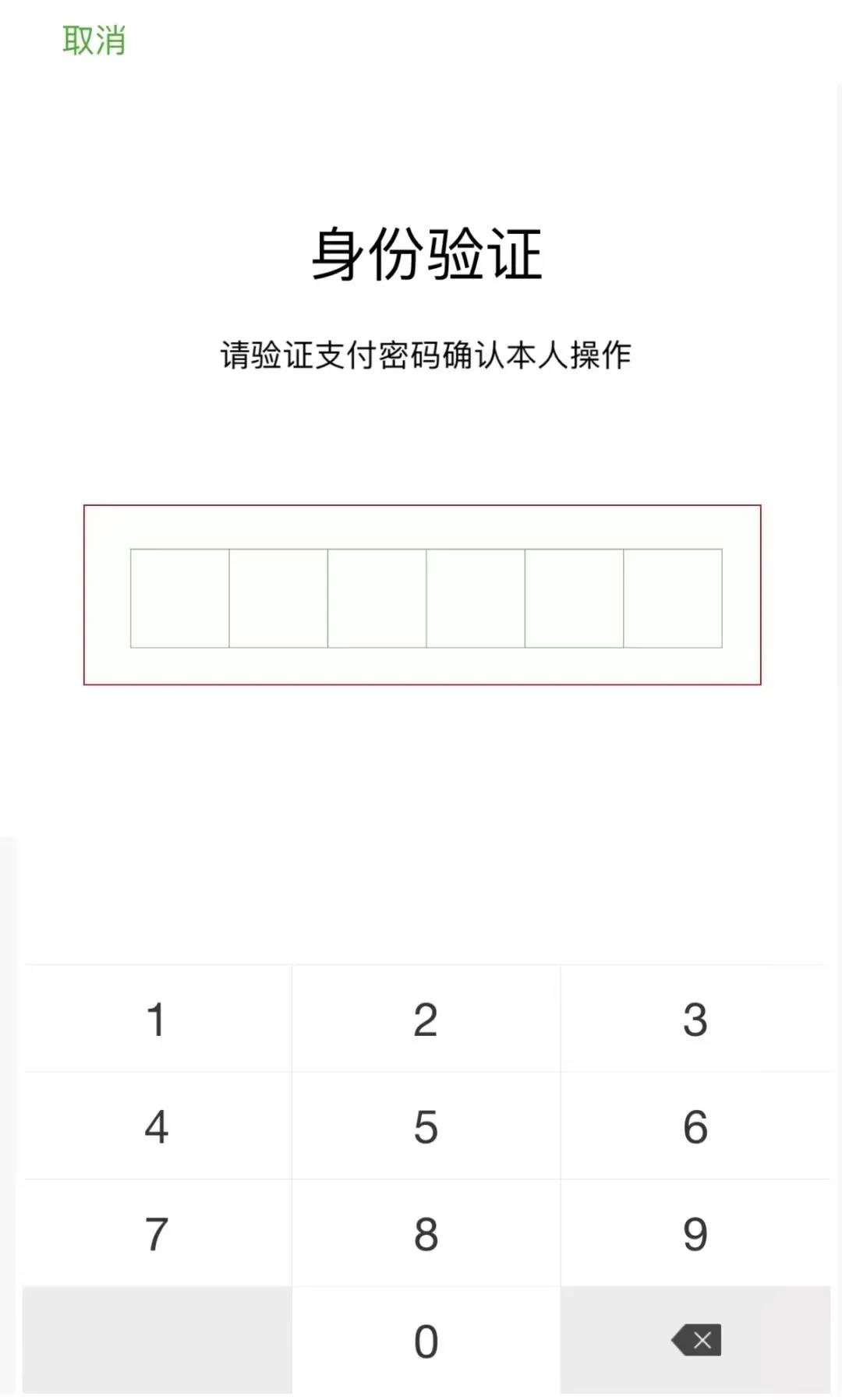Enter digit 8 on the keypad
Screen dimensions: 842x1400
click(x=426, y=1233)
